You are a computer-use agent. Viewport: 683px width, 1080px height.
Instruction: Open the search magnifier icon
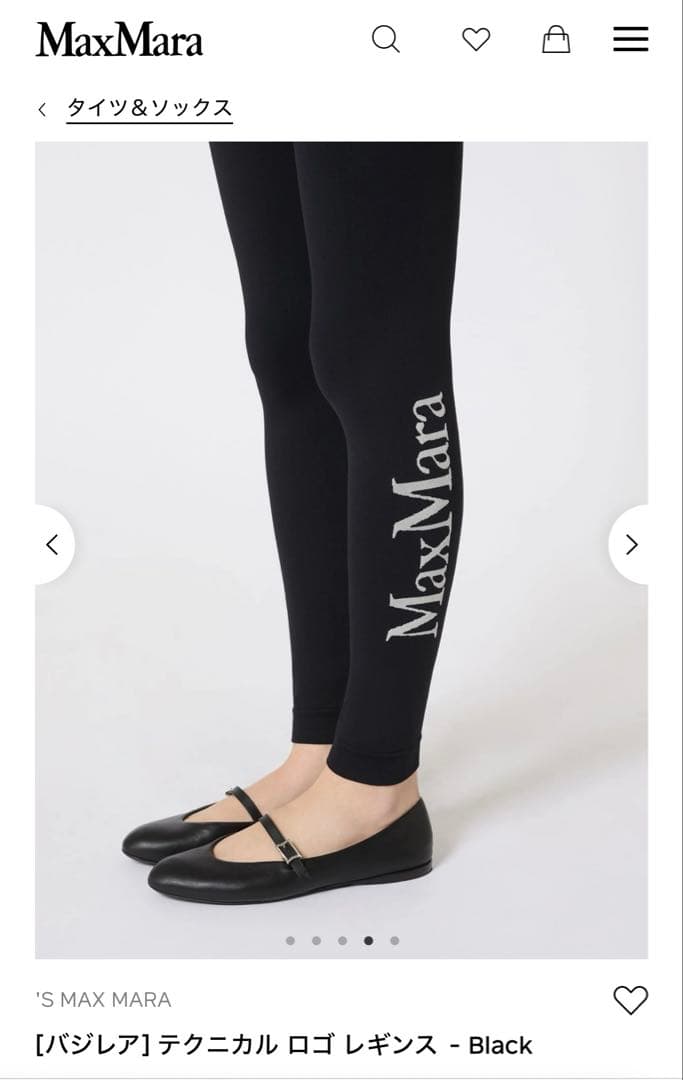[x=385, y=39]
